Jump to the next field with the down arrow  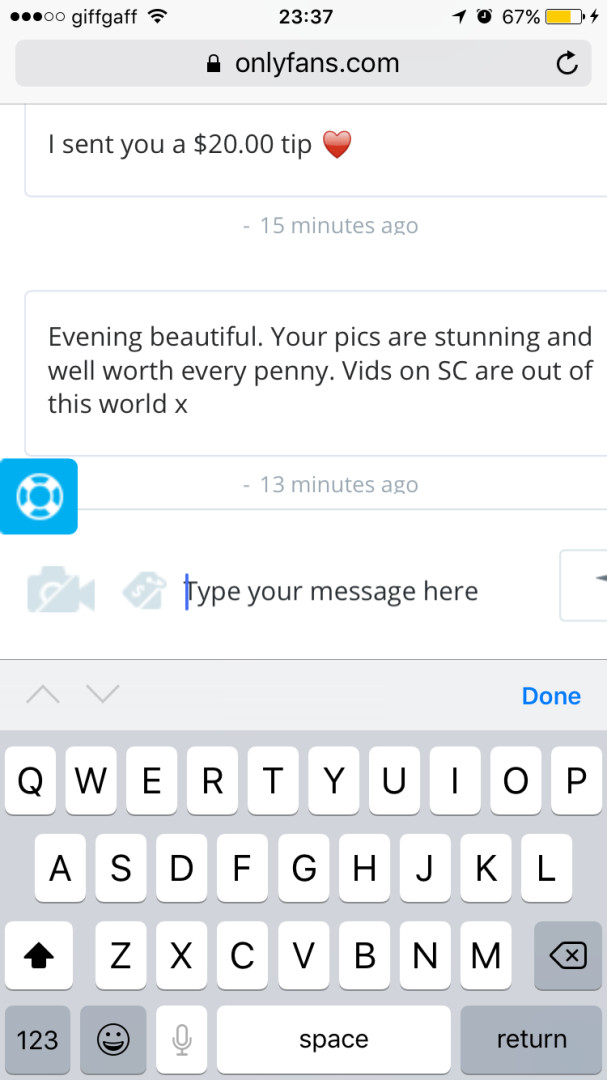(103, 693)
